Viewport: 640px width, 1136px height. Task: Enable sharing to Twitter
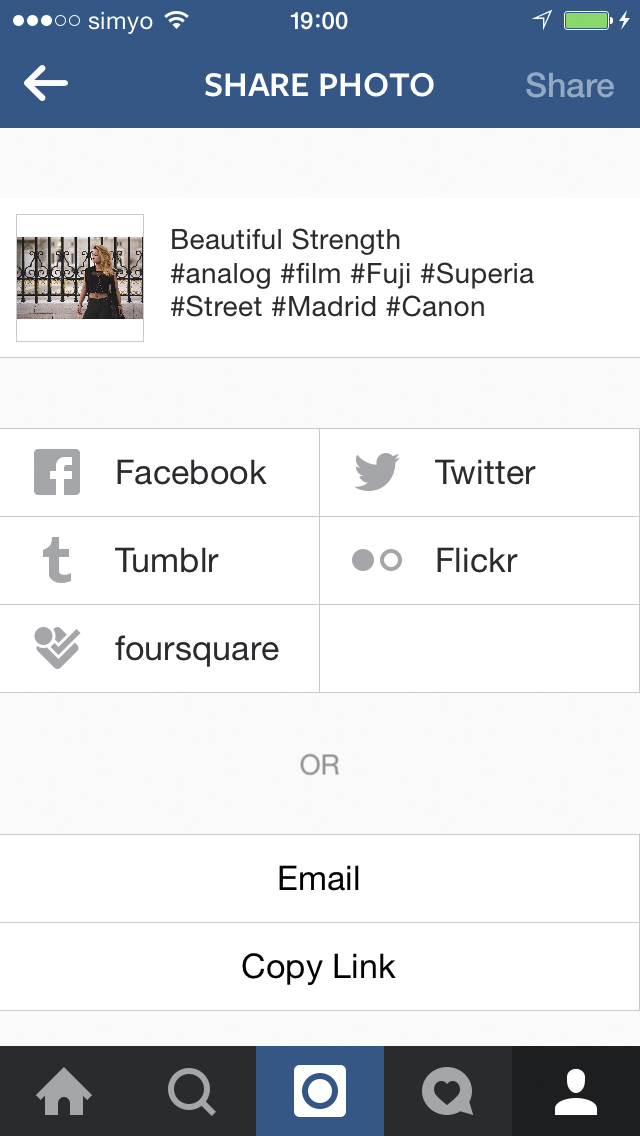coord(480,472)
